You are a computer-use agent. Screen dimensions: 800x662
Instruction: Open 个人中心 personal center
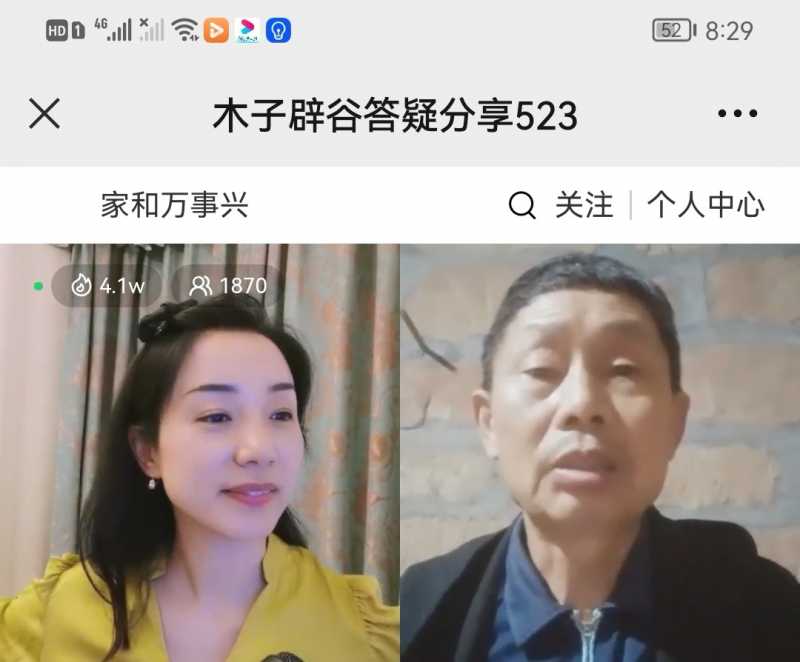pos(706,206)
